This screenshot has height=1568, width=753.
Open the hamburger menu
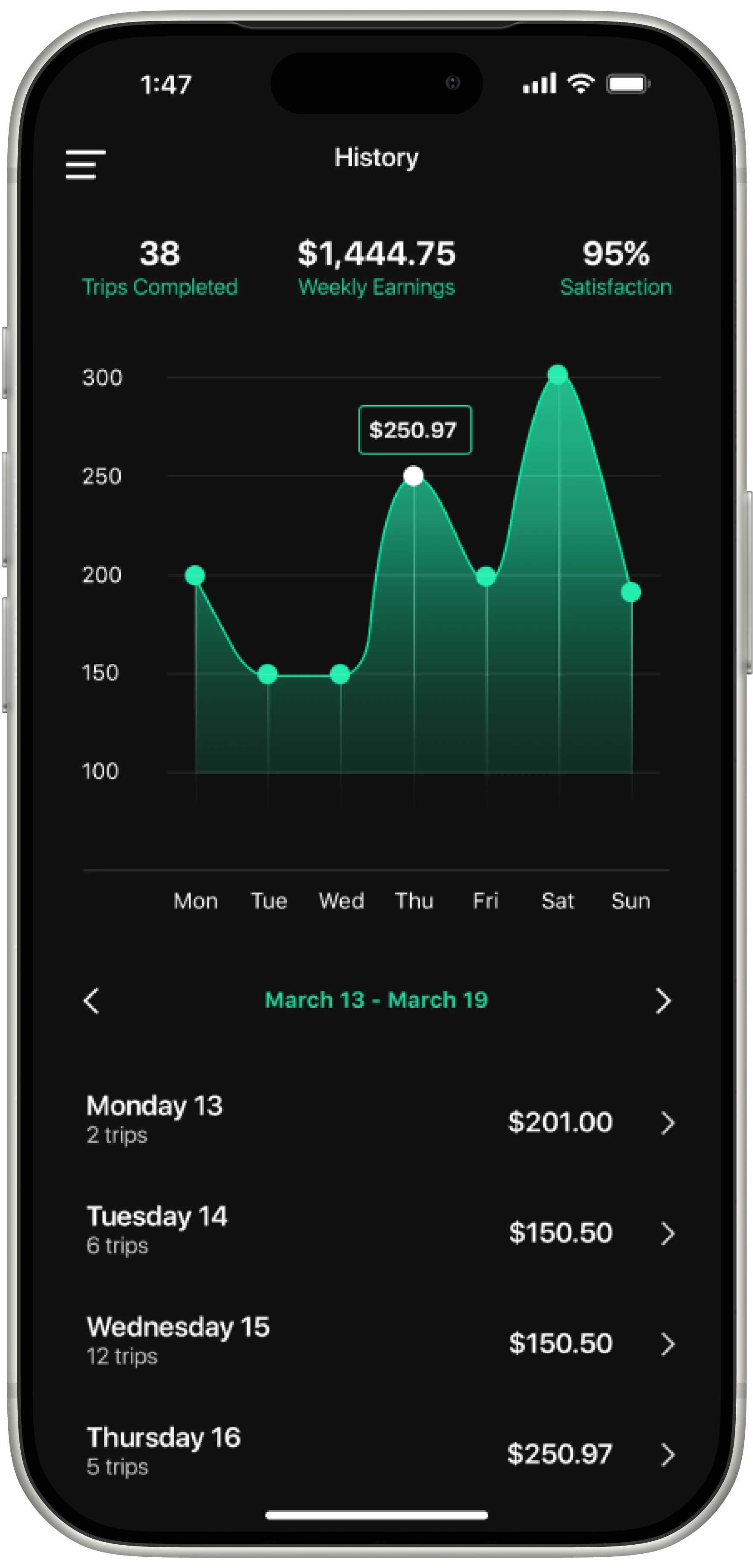(85, 164)
